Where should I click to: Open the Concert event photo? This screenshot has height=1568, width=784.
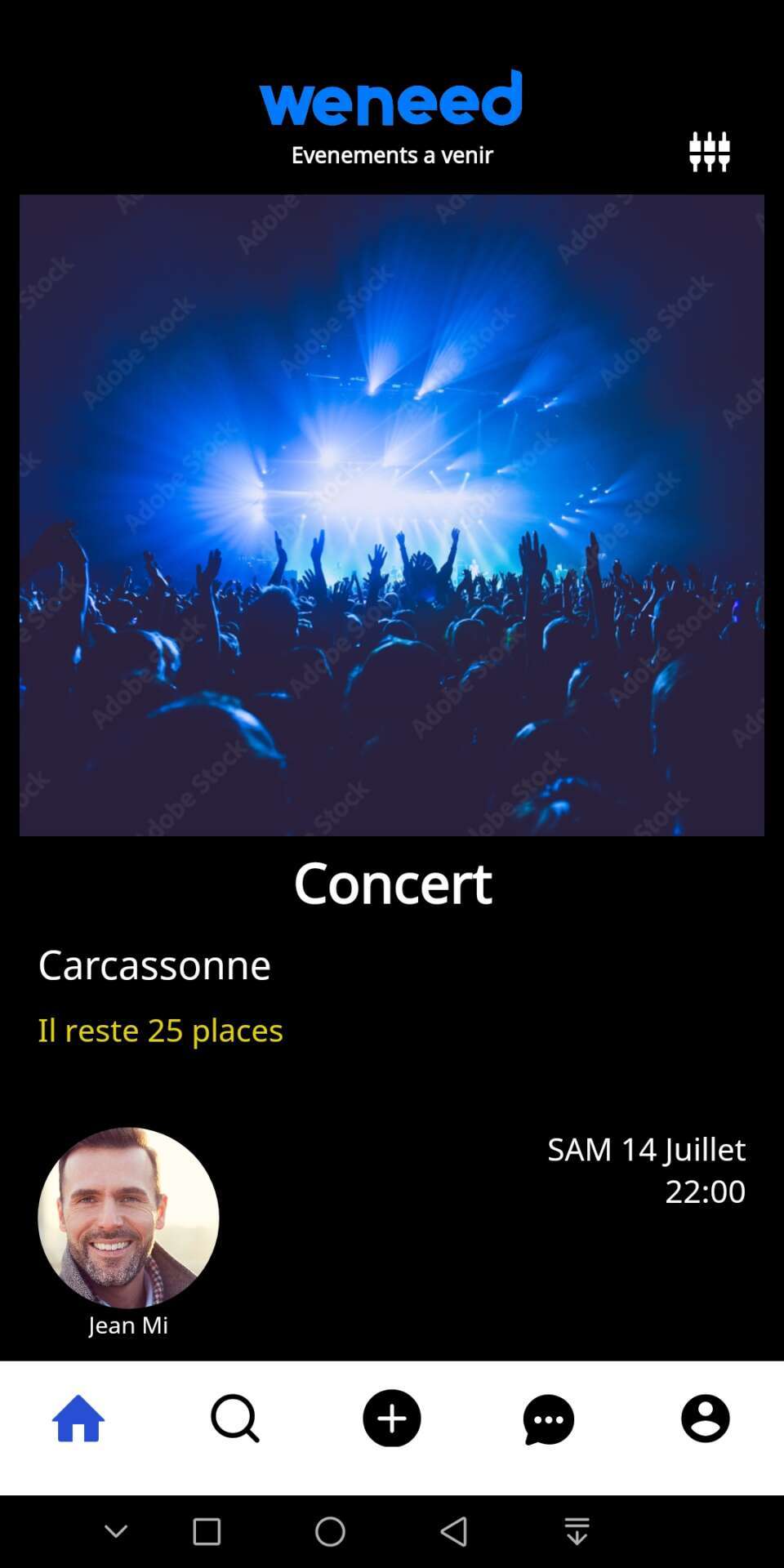point(392,514)
